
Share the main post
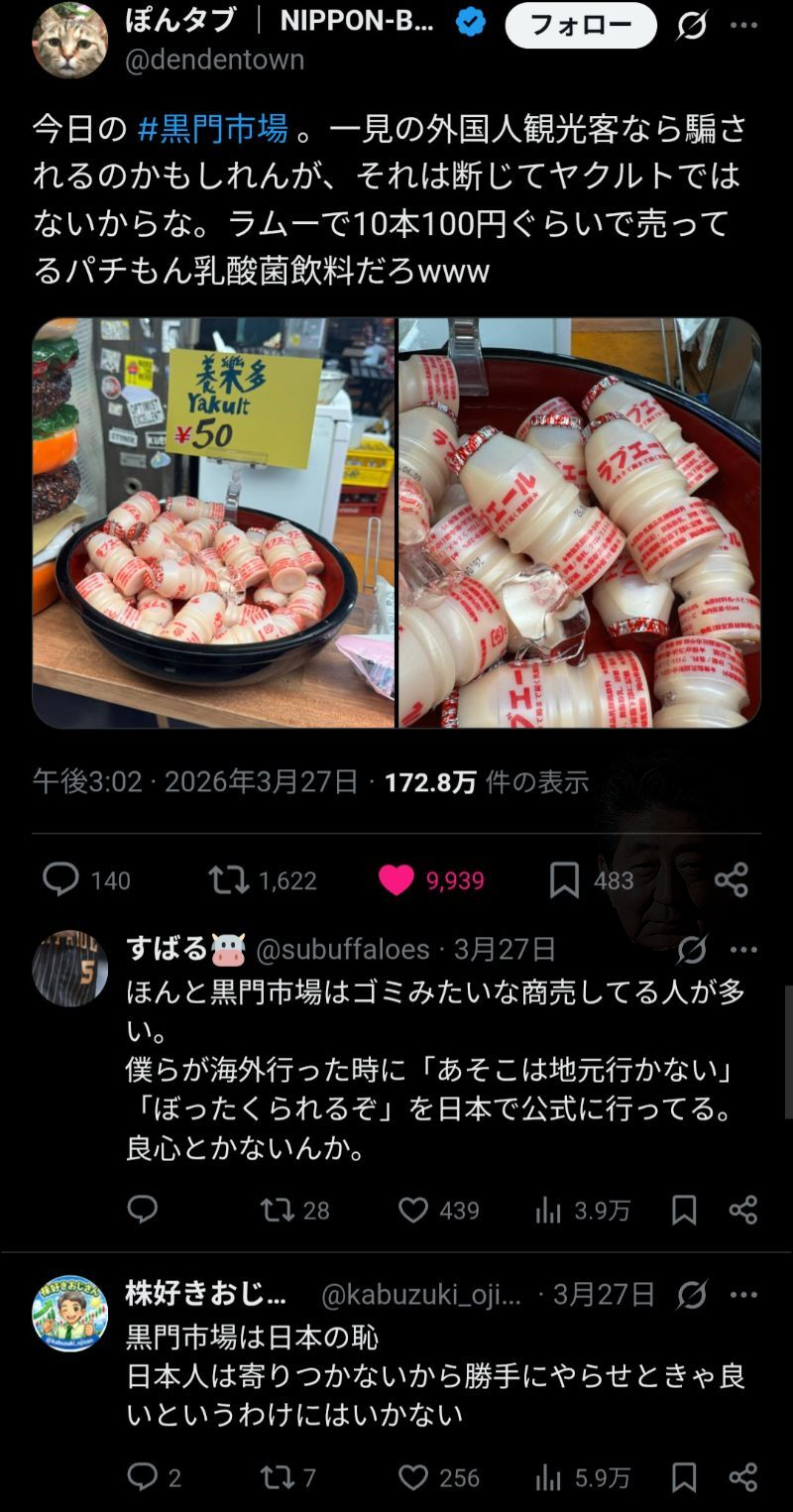(732, 879)
